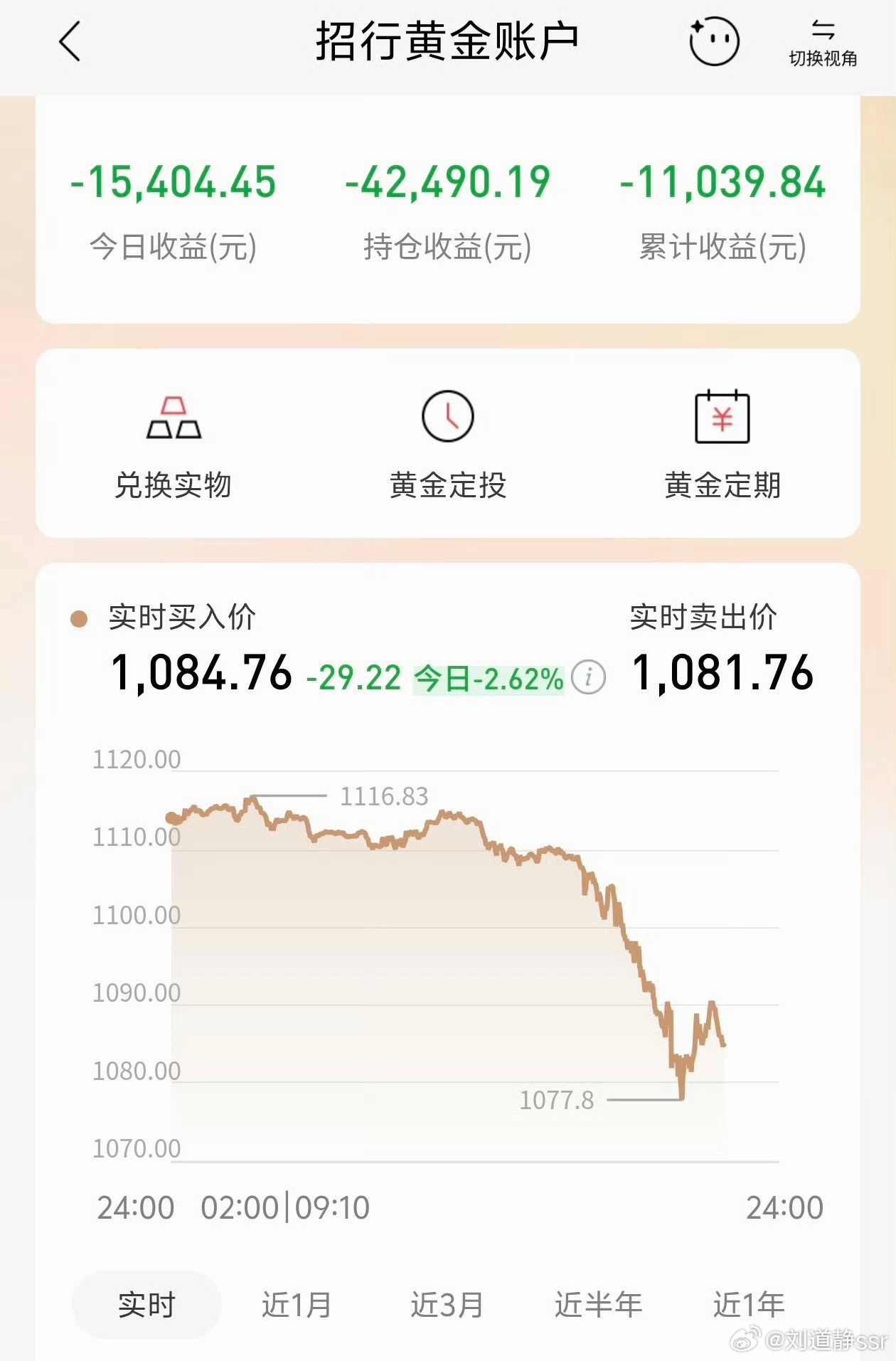Tap the 1116.83 high price marker
Screen dimensions: 896x1361
pyautogui.click(x=383, y=798)
